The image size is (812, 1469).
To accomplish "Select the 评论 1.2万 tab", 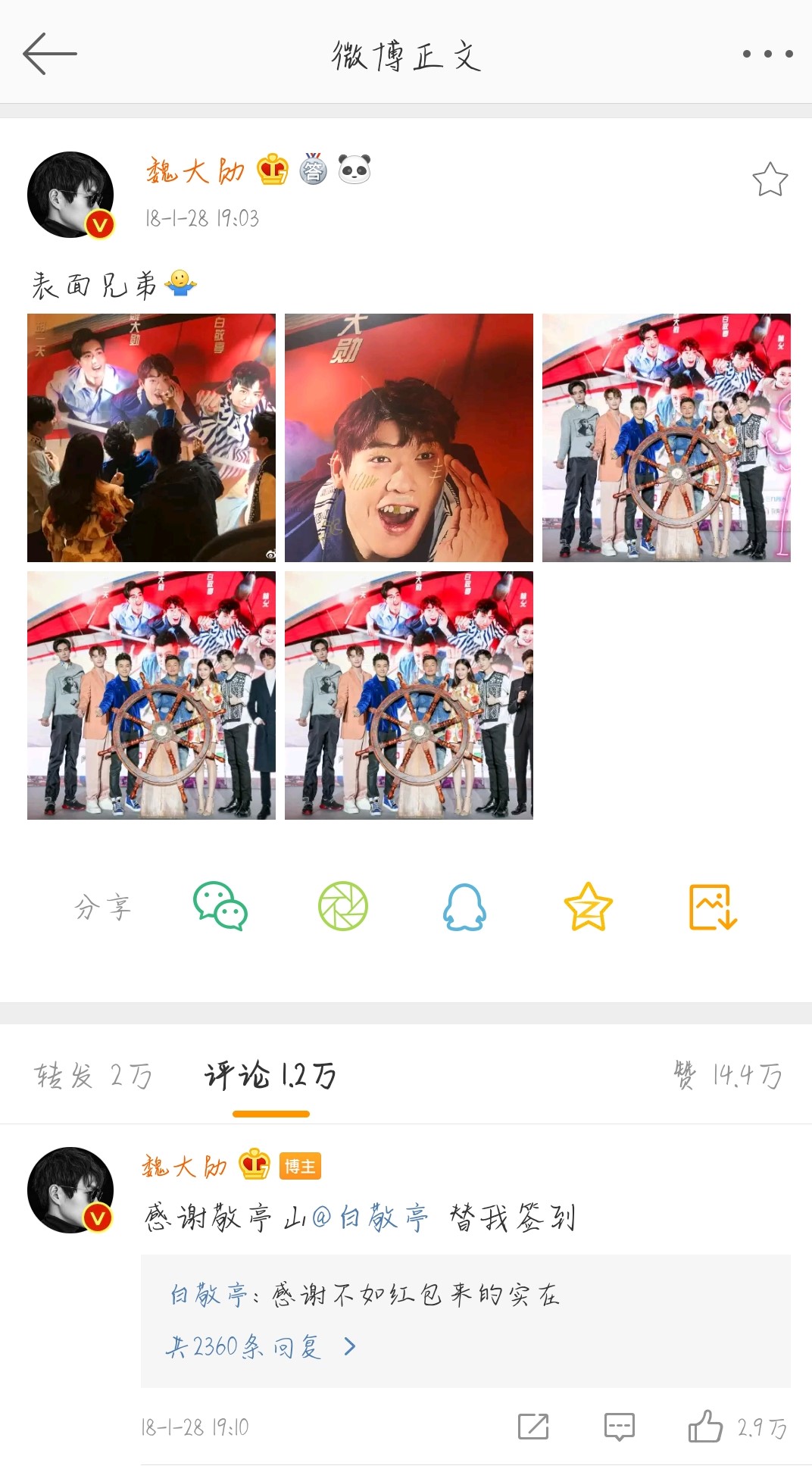I will (x=270, y=1075).
